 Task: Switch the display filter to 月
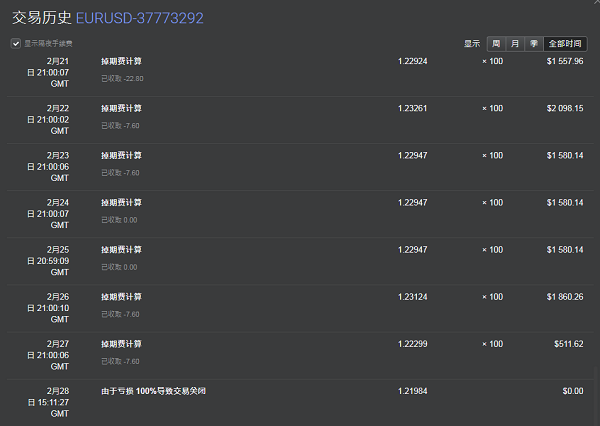(514, 44)
